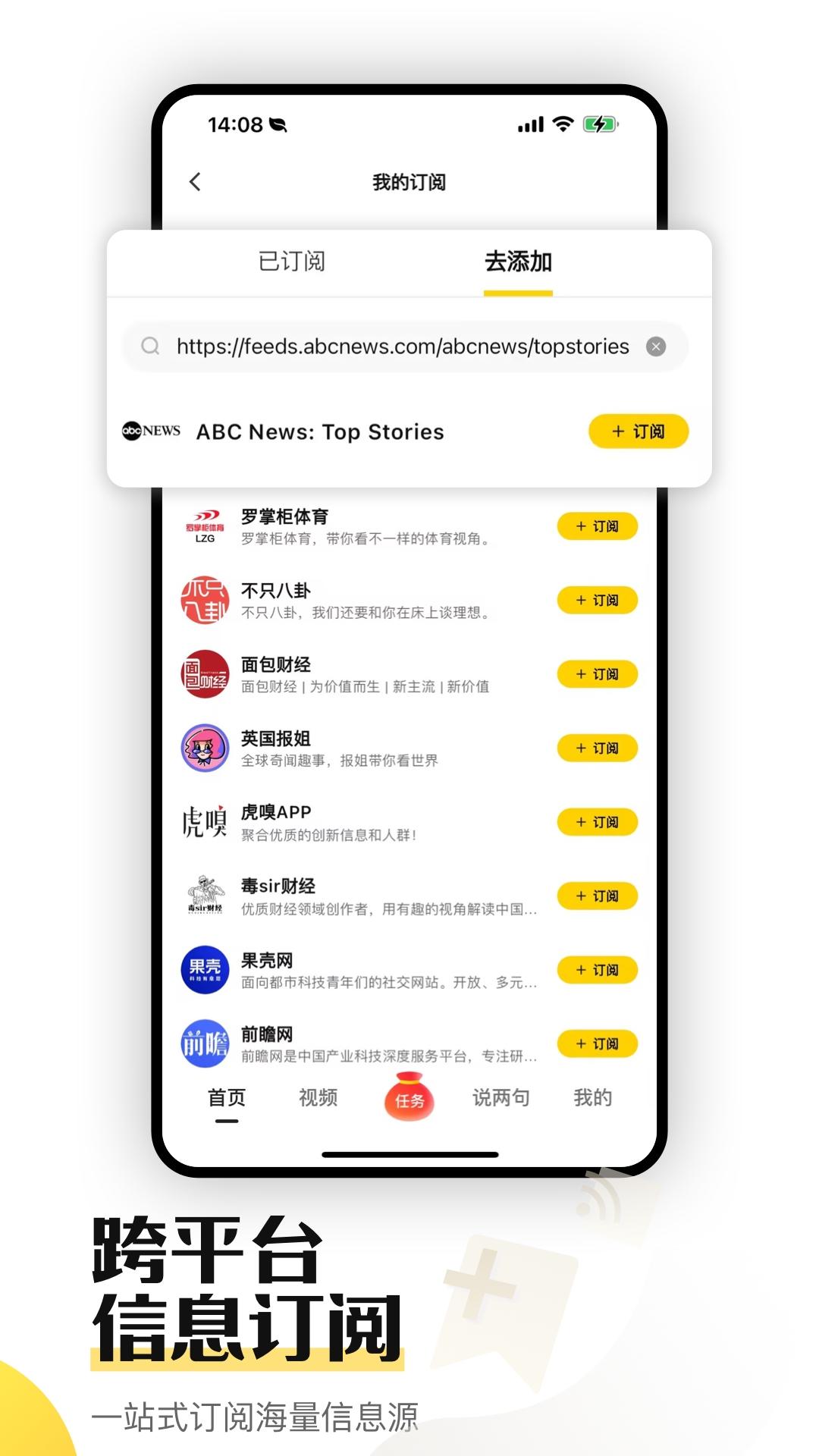Open the 面包财经 channel icon
This screenshot has width=819, height=1456.
tap(206, 674)
